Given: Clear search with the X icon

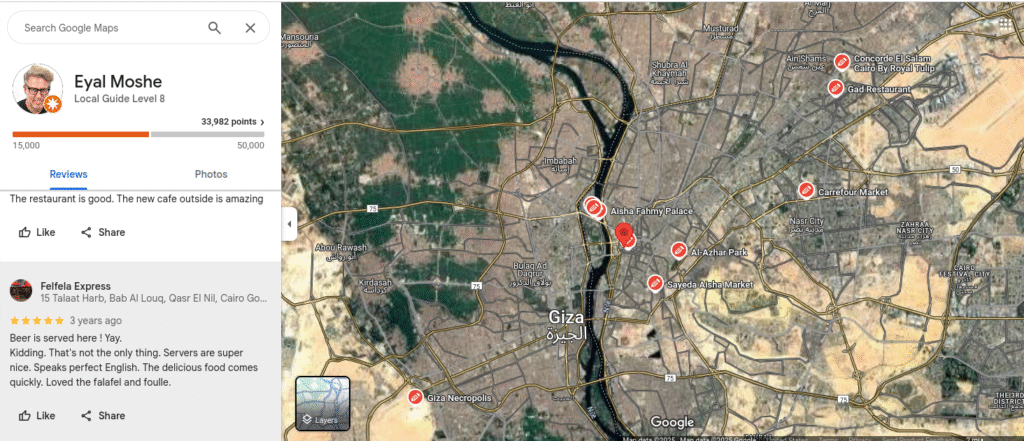Looking at the screenshot, I should 250,28.
